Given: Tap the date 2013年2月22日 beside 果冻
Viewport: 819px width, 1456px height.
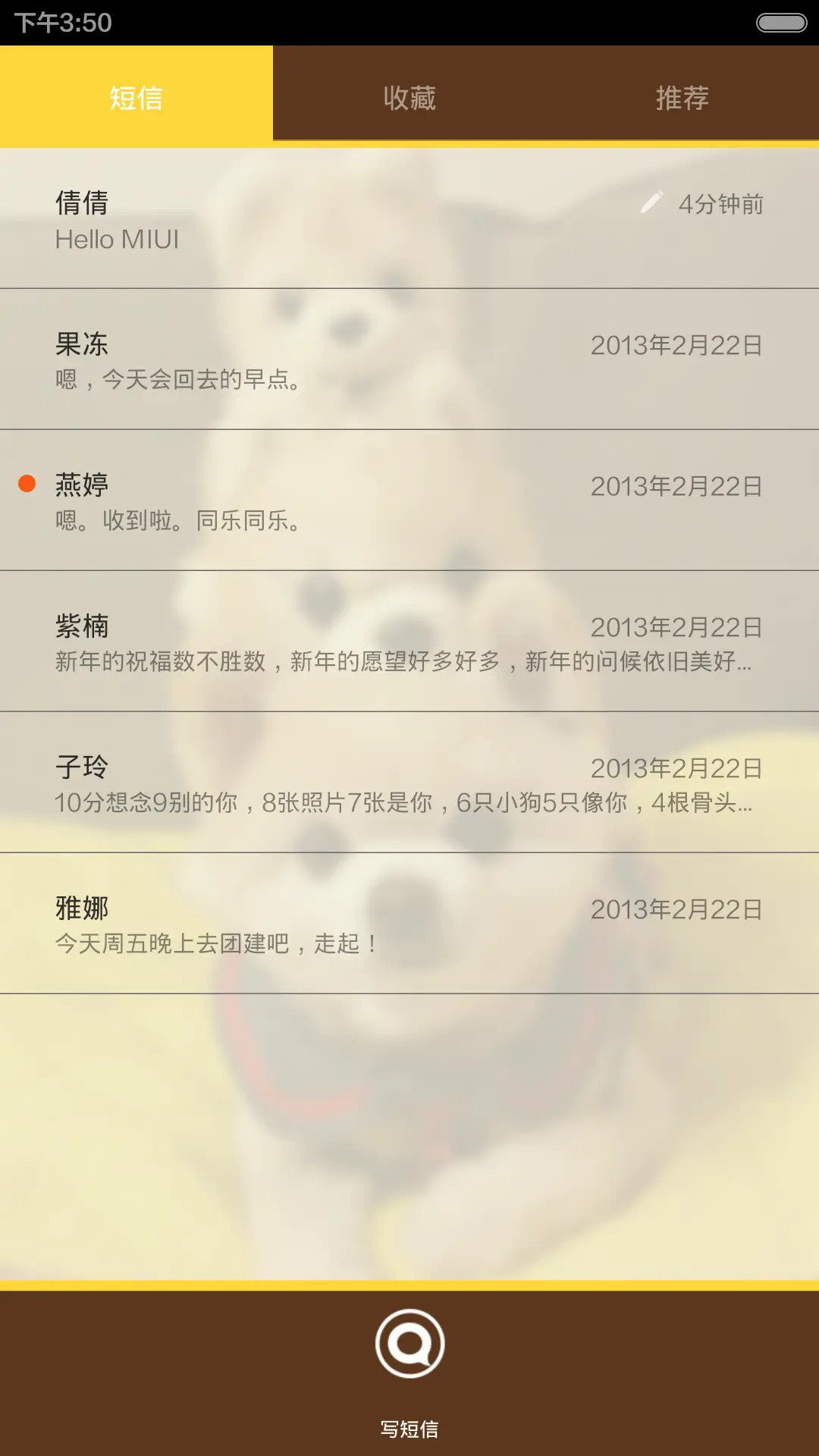Looking at the screenshot, I should (x=673, y=345).
